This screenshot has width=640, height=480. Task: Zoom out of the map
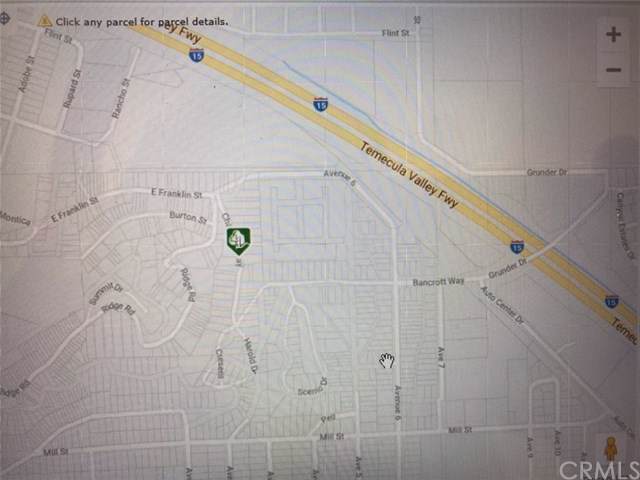(612, 69)
